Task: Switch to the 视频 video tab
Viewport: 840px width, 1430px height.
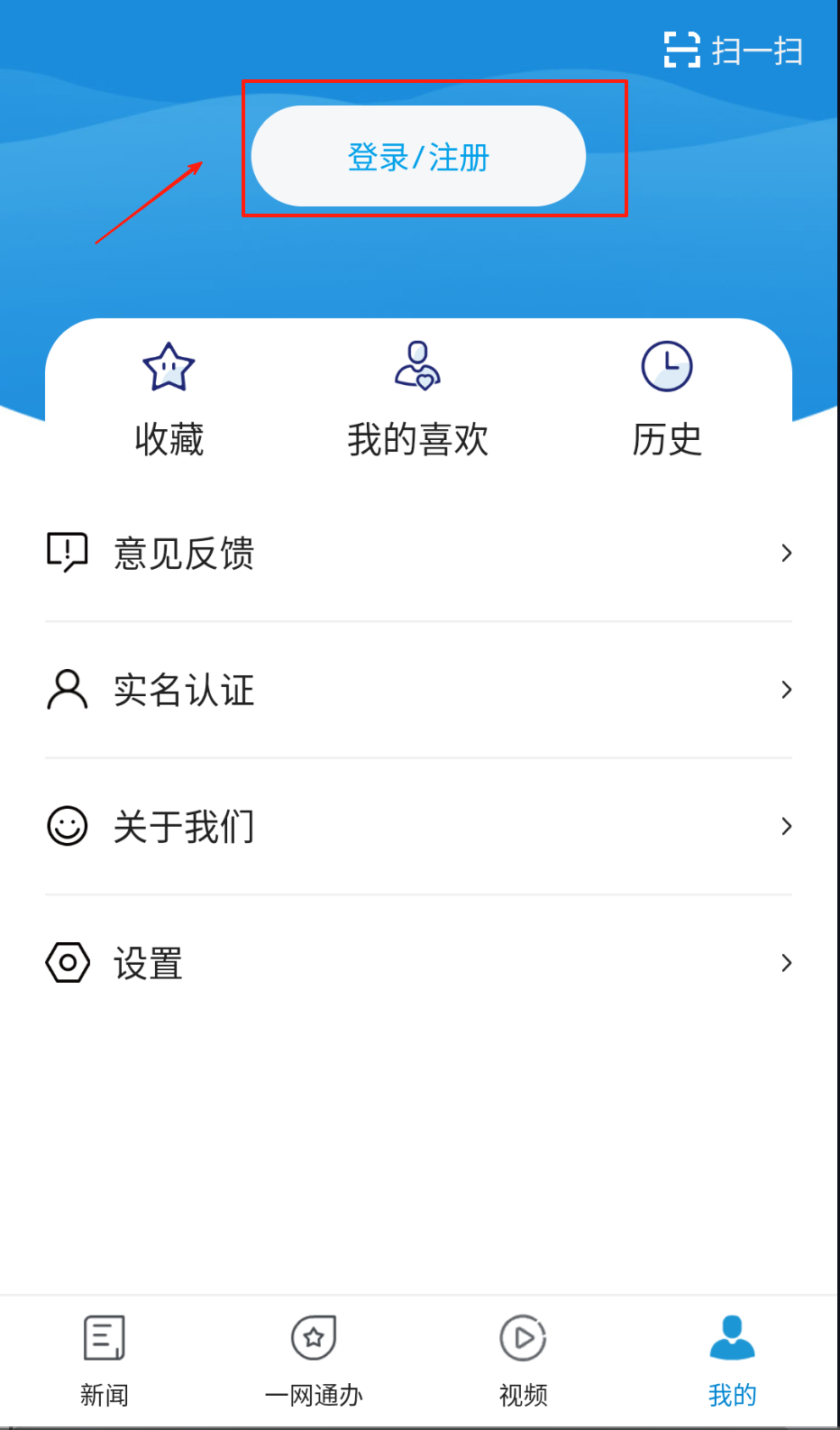Action: [x=523, y=1361]
